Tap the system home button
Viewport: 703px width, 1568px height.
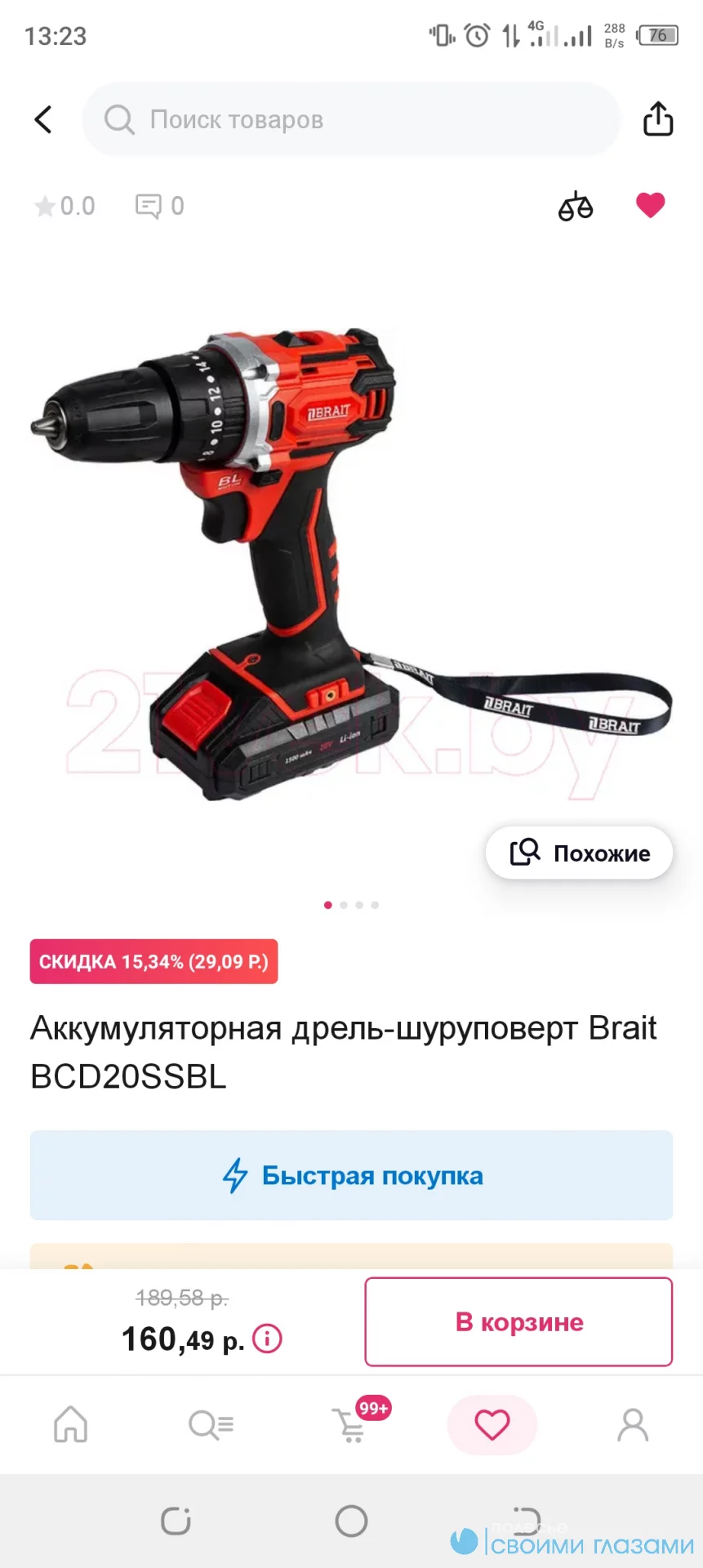pos(351,1521)
